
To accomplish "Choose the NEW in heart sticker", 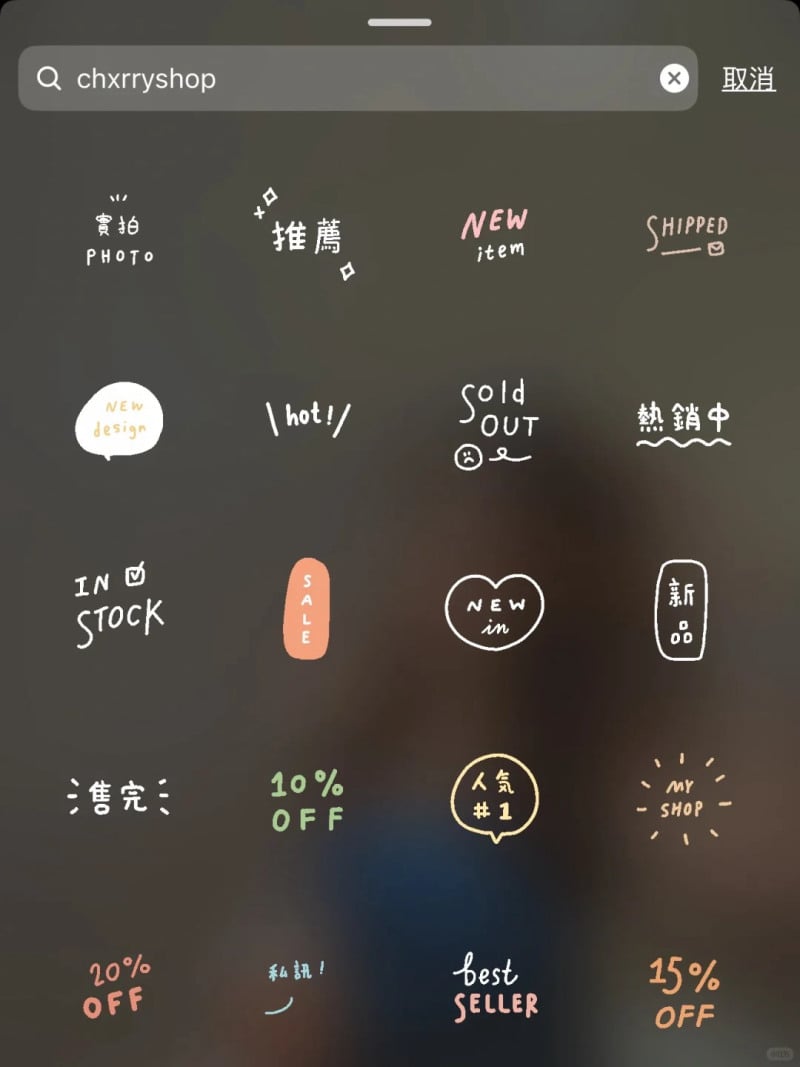I will pos(494,608).
